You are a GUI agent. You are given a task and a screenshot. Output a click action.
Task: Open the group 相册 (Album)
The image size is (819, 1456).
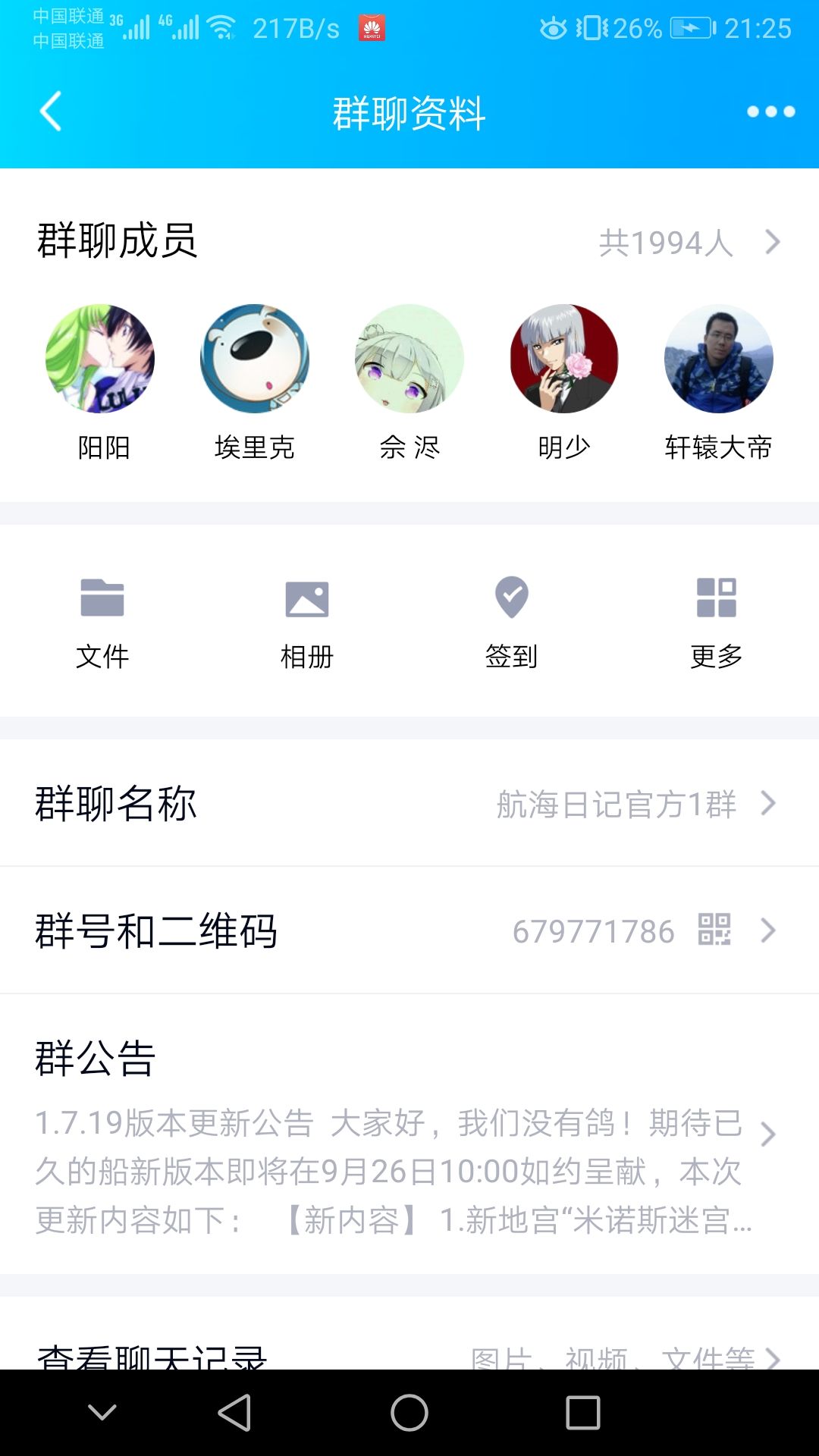pyautogui.click(x=307, y=622)
